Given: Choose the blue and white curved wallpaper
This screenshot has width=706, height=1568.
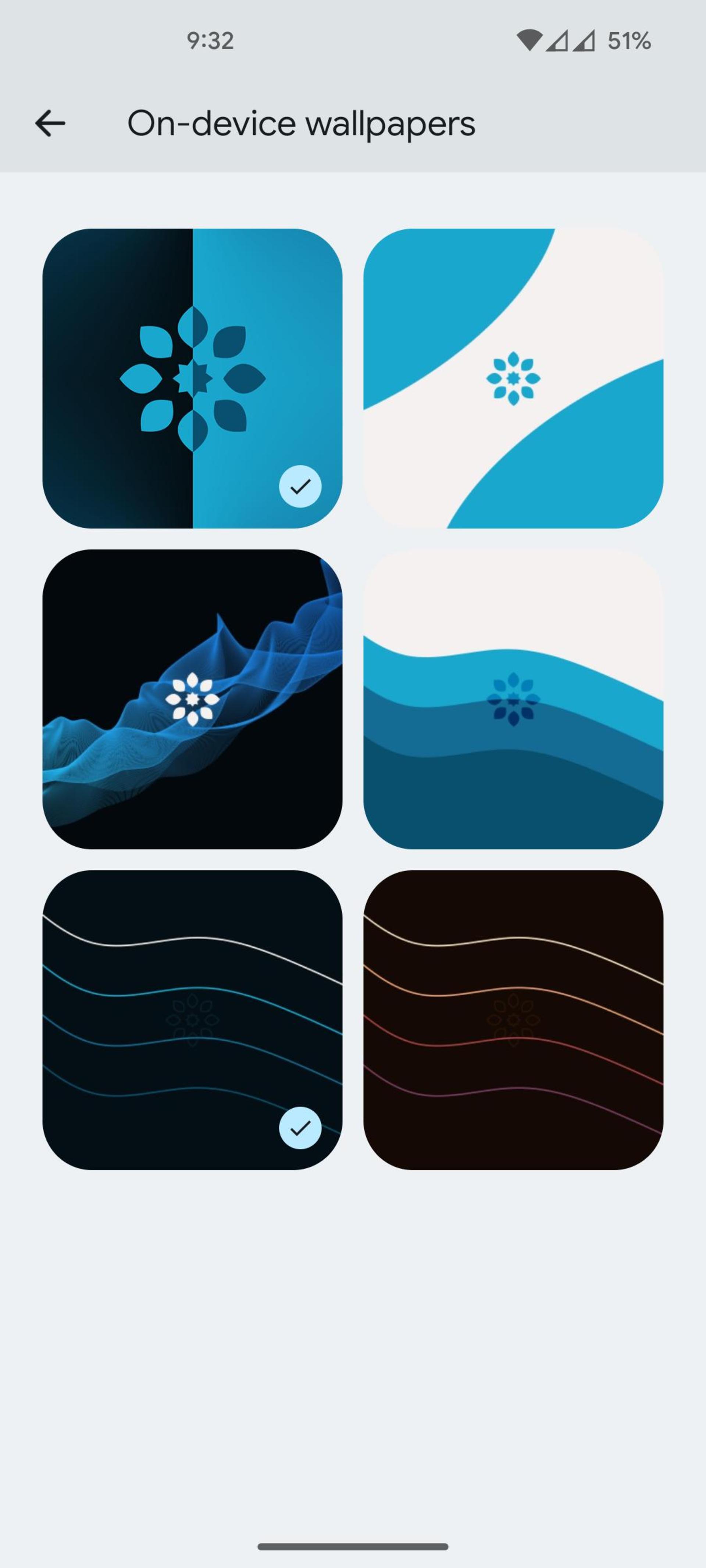Looking at the screenshot, I should click(514, 378).
